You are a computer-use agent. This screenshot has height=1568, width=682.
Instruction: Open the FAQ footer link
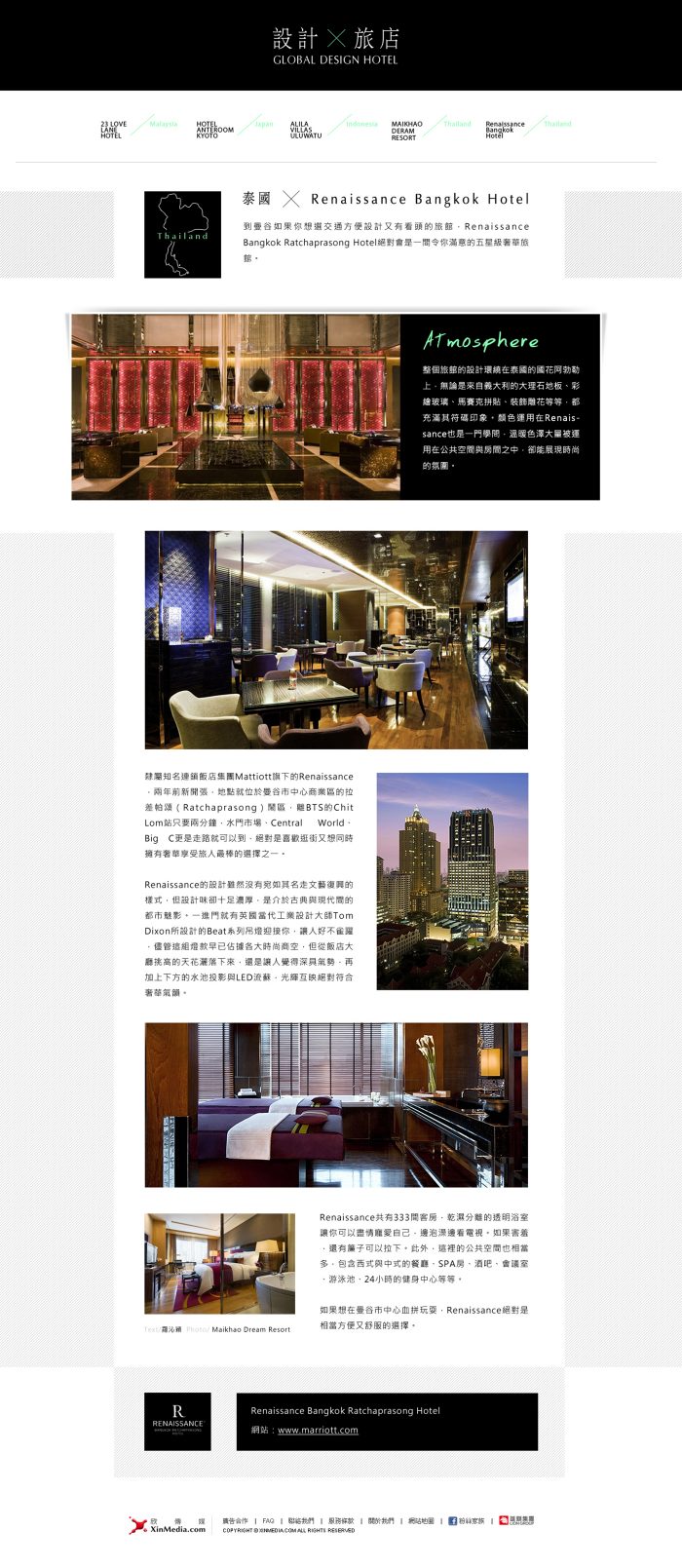click(268, 1520)
